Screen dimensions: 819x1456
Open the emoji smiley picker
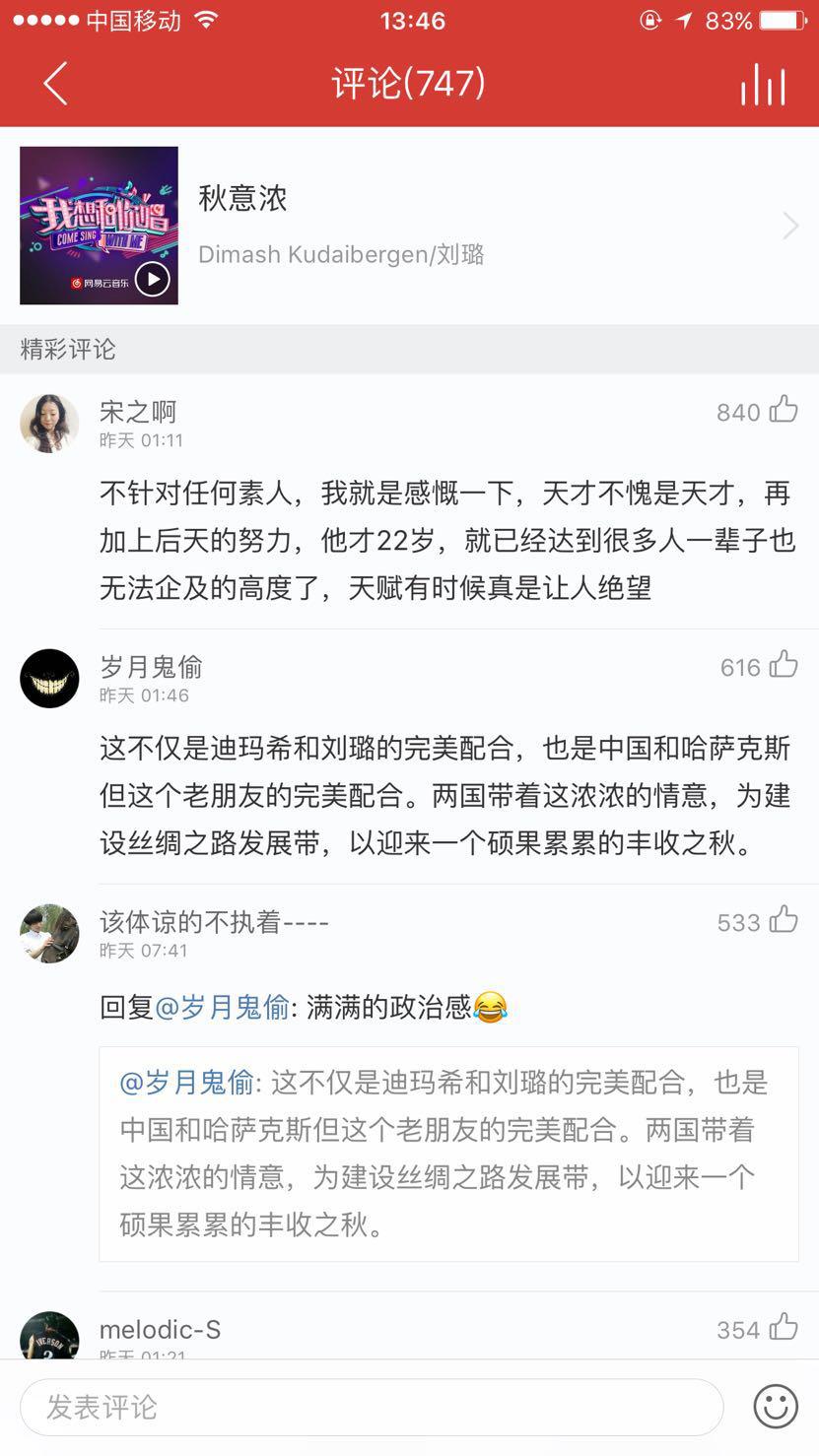click(x=776, y=1407)
